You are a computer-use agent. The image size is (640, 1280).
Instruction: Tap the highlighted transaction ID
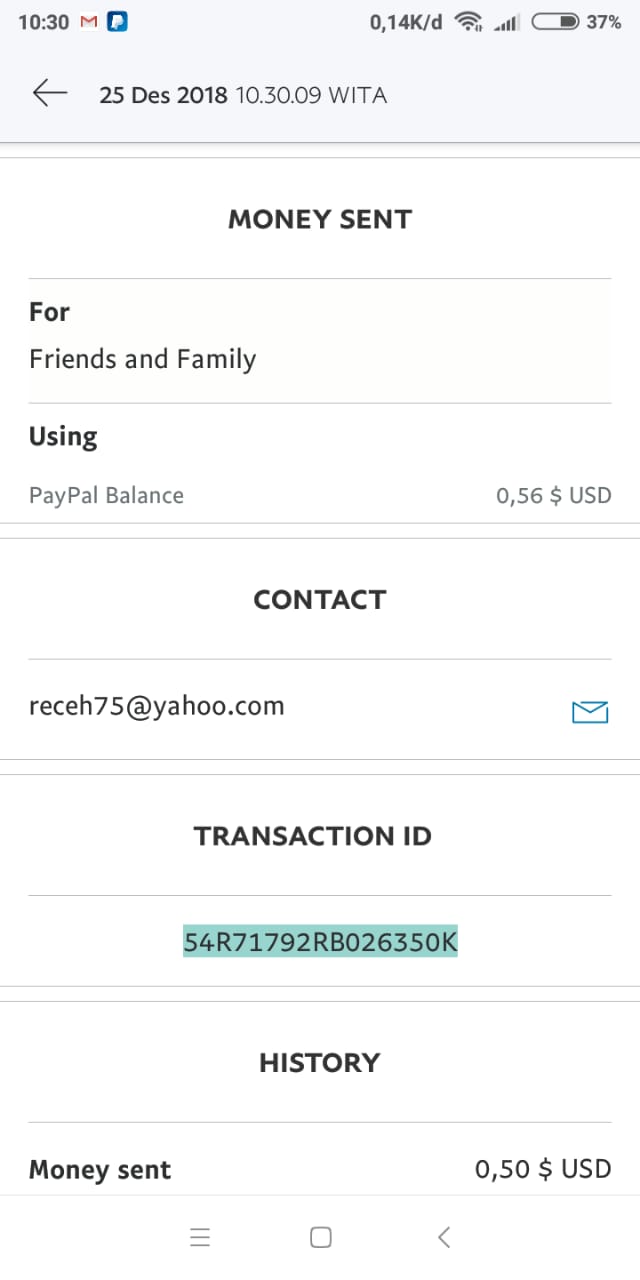tap(320, 941)
